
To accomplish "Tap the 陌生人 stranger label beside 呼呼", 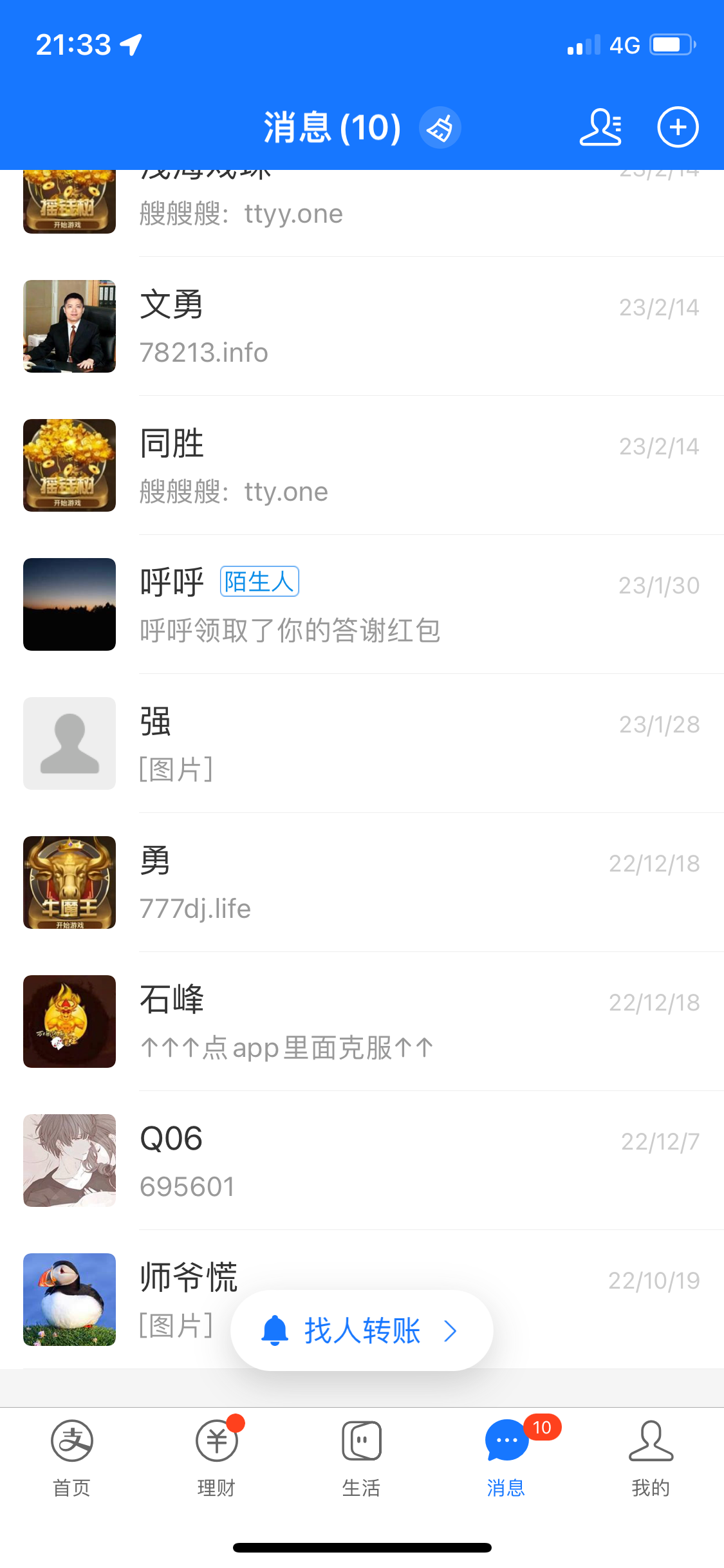I will 259,580.
